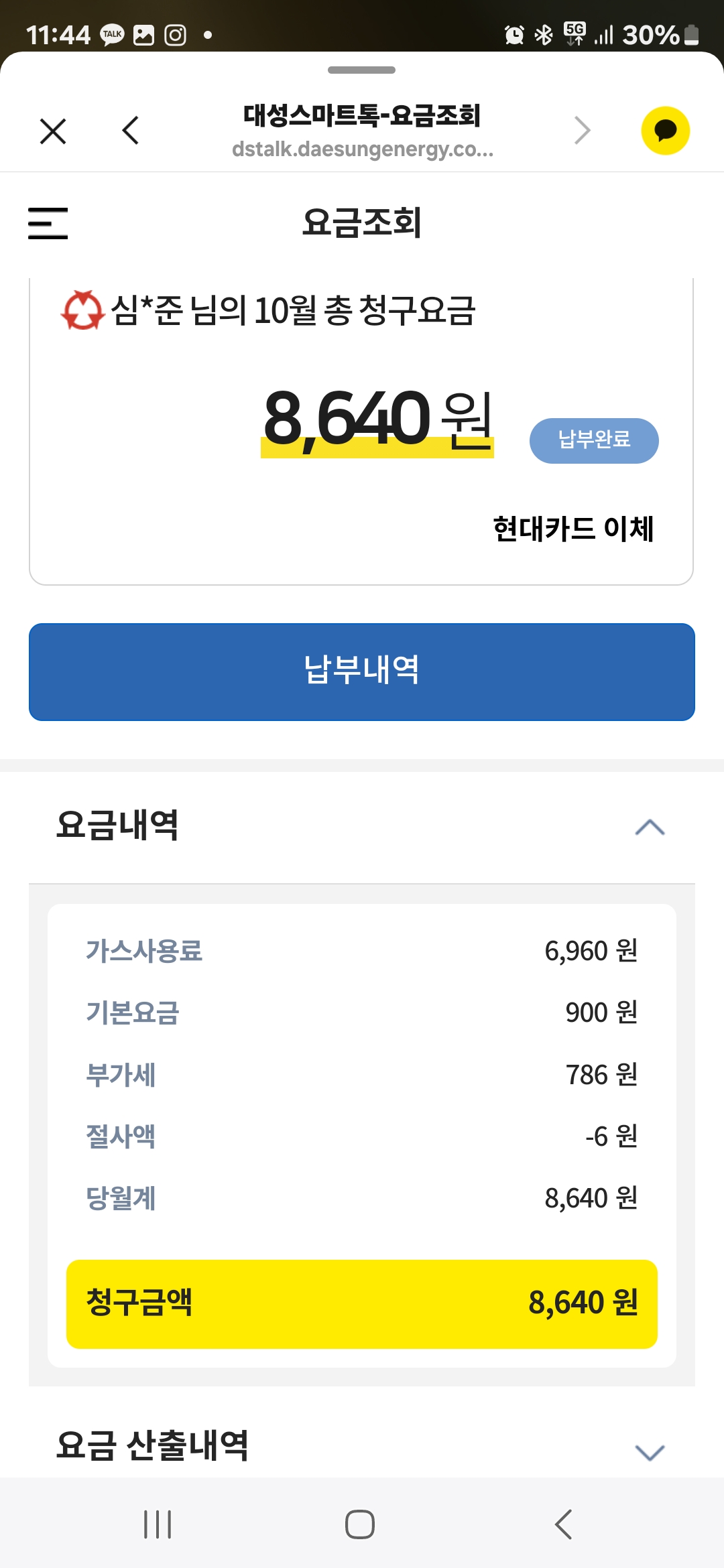Open the yellow KakaoTalk chat icon
The width and height of the screenshot is (724, 1568).
[x=665, y=131]
